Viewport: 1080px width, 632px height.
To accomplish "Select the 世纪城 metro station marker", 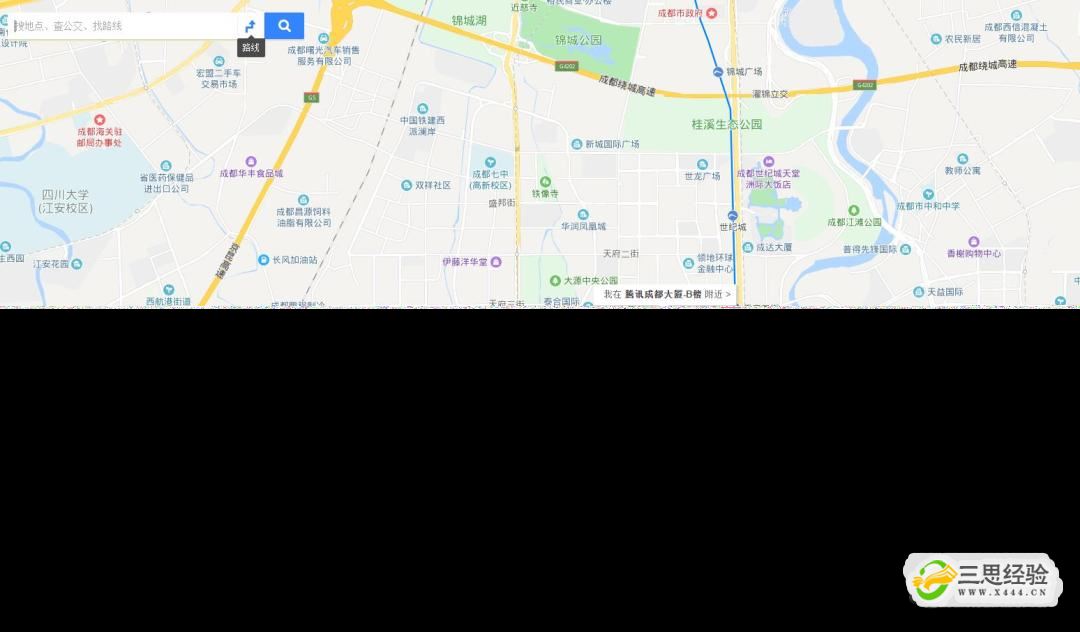I will tap(732, 216).
